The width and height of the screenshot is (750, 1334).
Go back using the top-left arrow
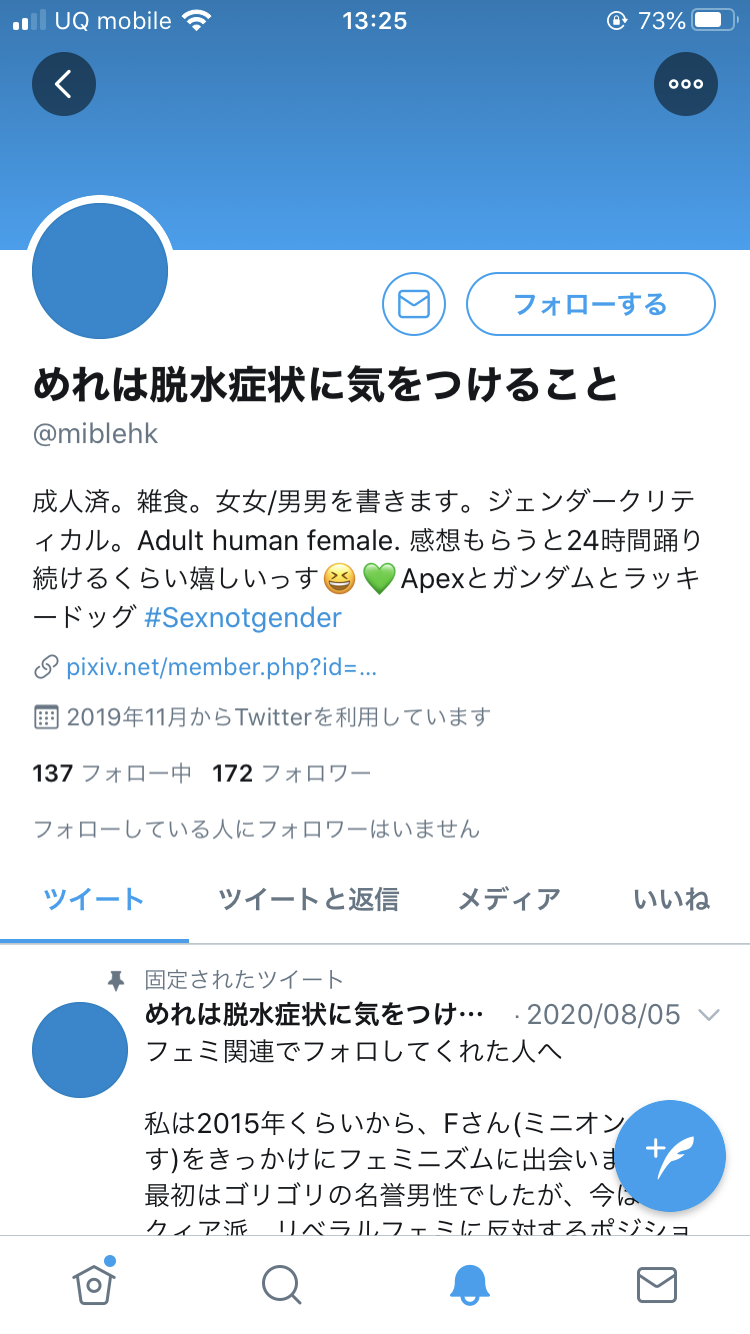coord(64,84)
